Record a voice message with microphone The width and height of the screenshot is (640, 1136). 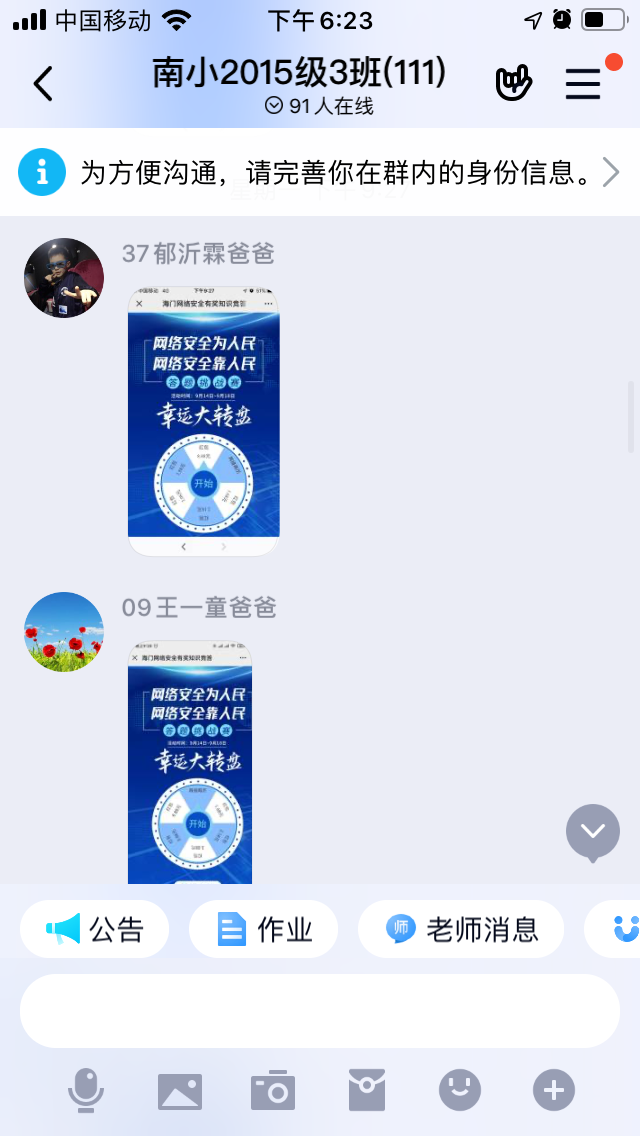(x=86, y=1090)
